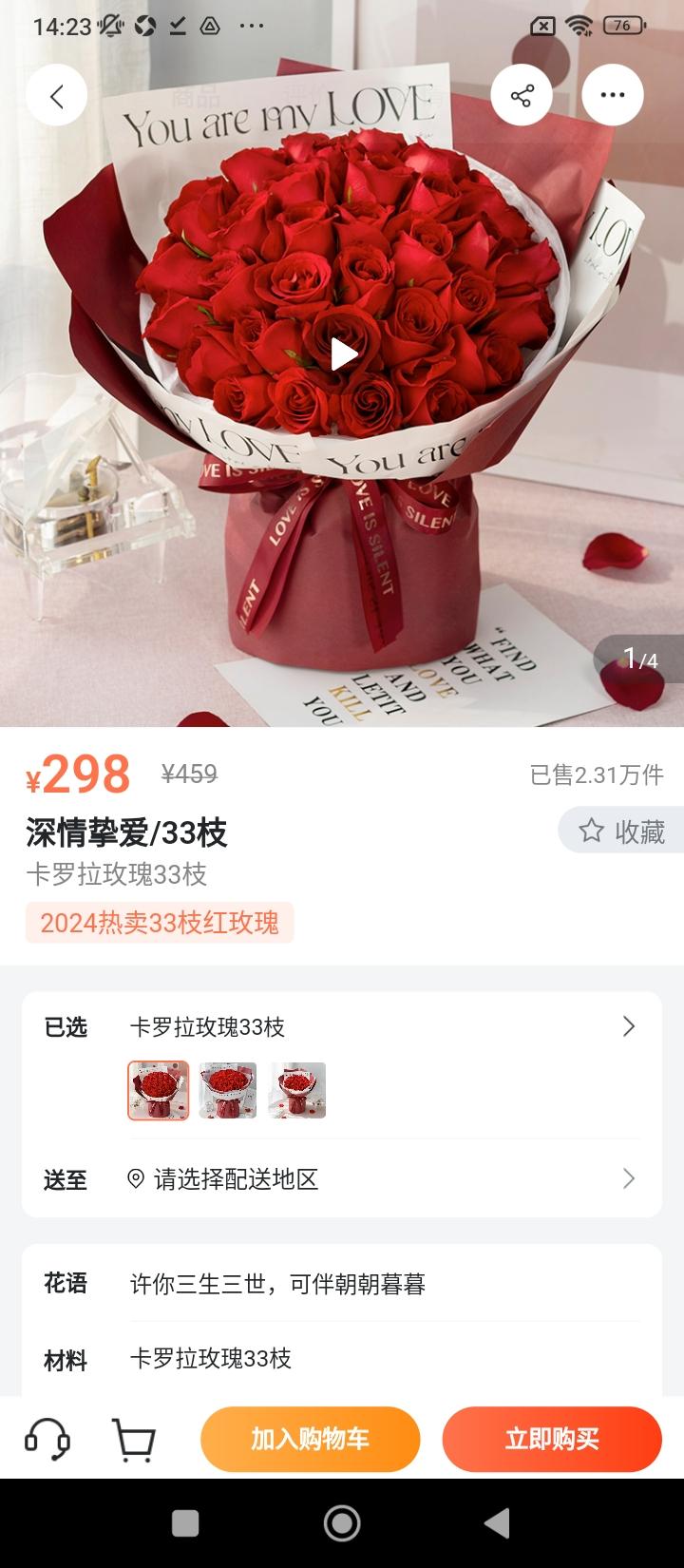
Task: Select the second variant thumbnail
Action: pyautogui.click(x=228, y=1091)
